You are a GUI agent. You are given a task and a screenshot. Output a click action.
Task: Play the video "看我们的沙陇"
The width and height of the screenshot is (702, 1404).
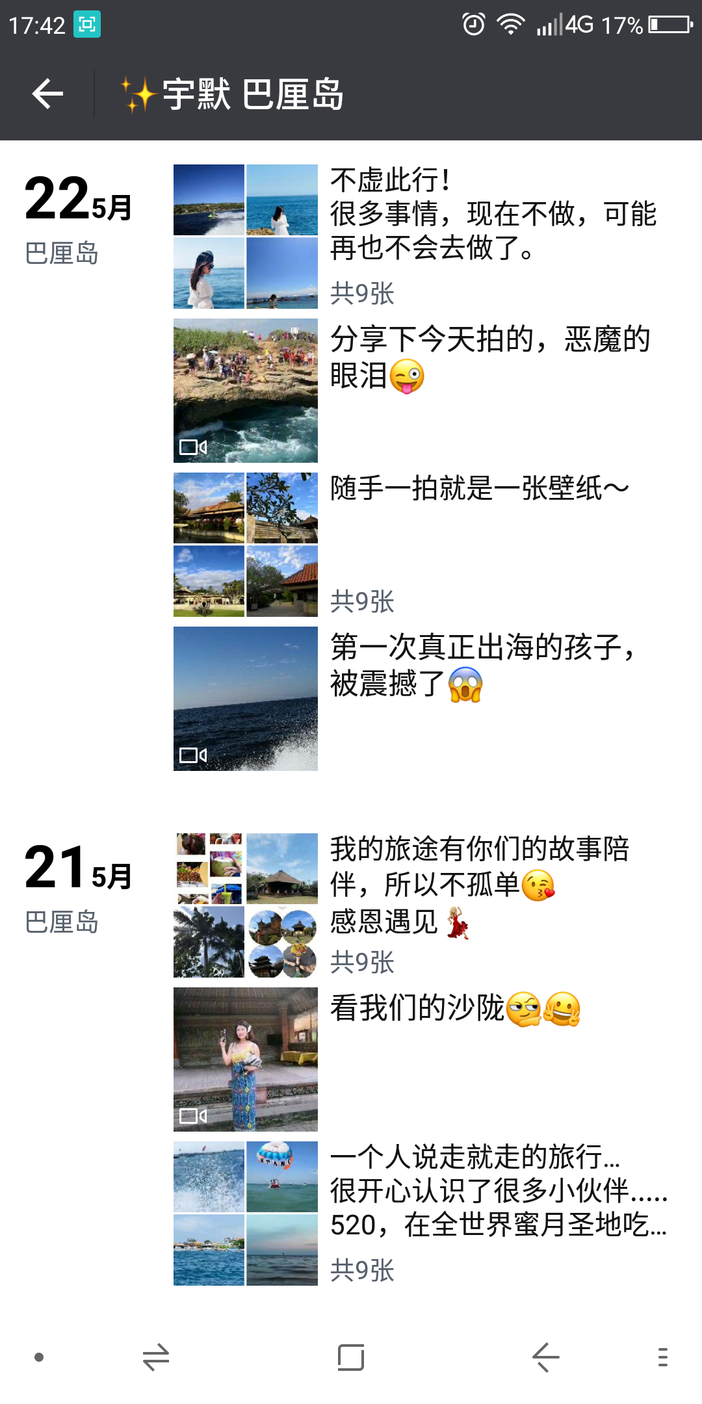[245, 1059]
